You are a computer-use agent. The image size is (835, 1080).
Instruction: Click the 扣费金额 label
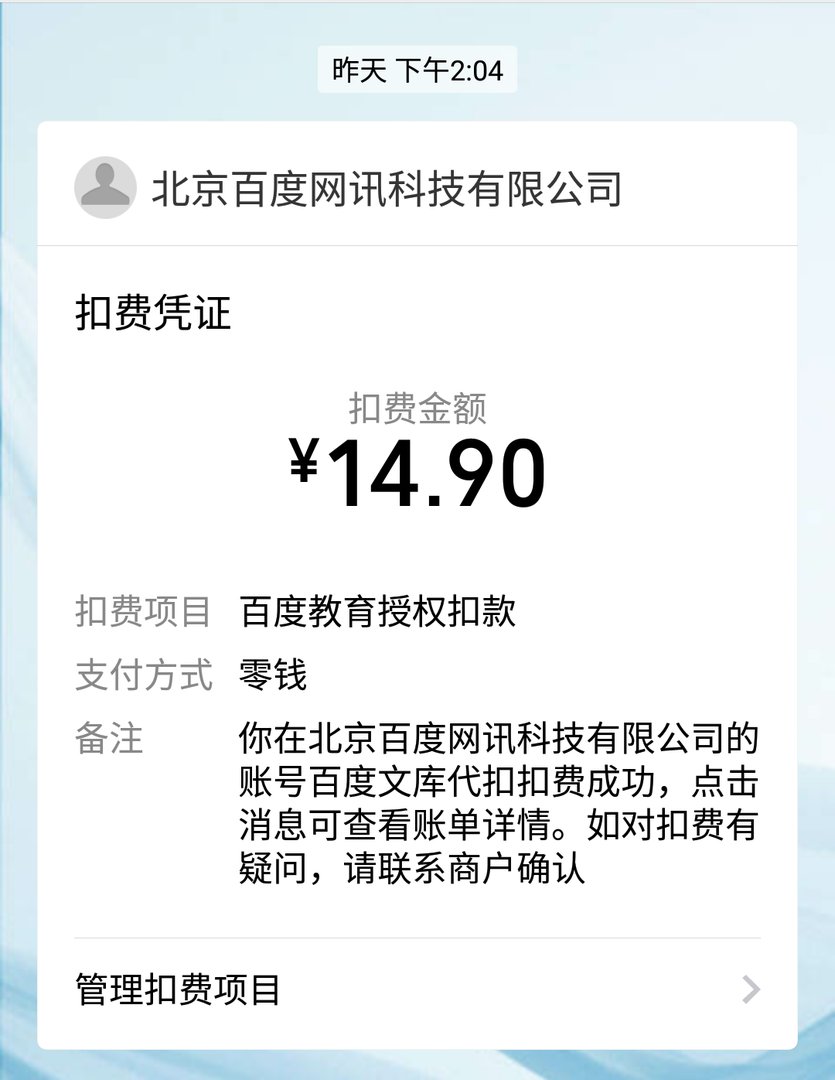(x=417, y=407)
